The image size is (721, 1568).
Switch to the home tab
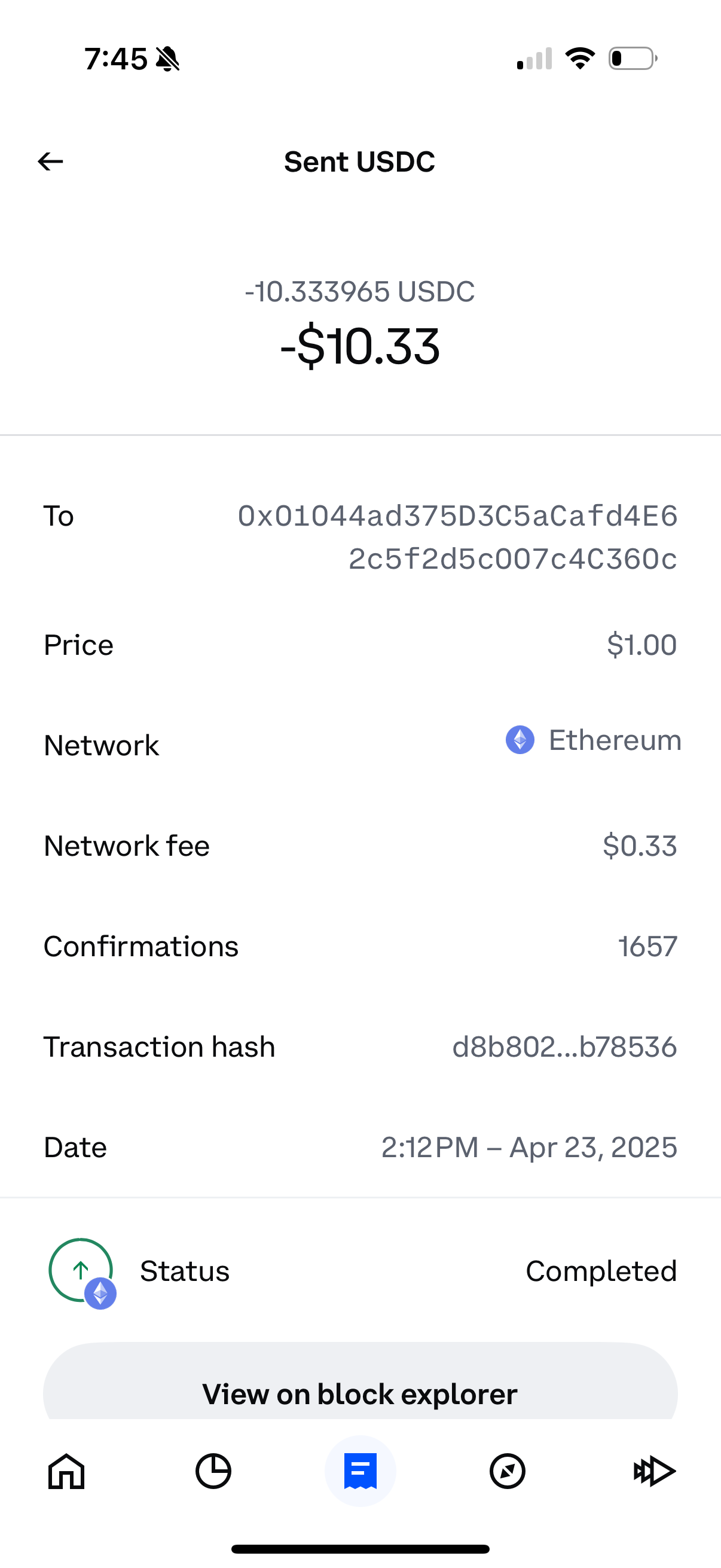pyautogui.click(x=66, y=1471)
